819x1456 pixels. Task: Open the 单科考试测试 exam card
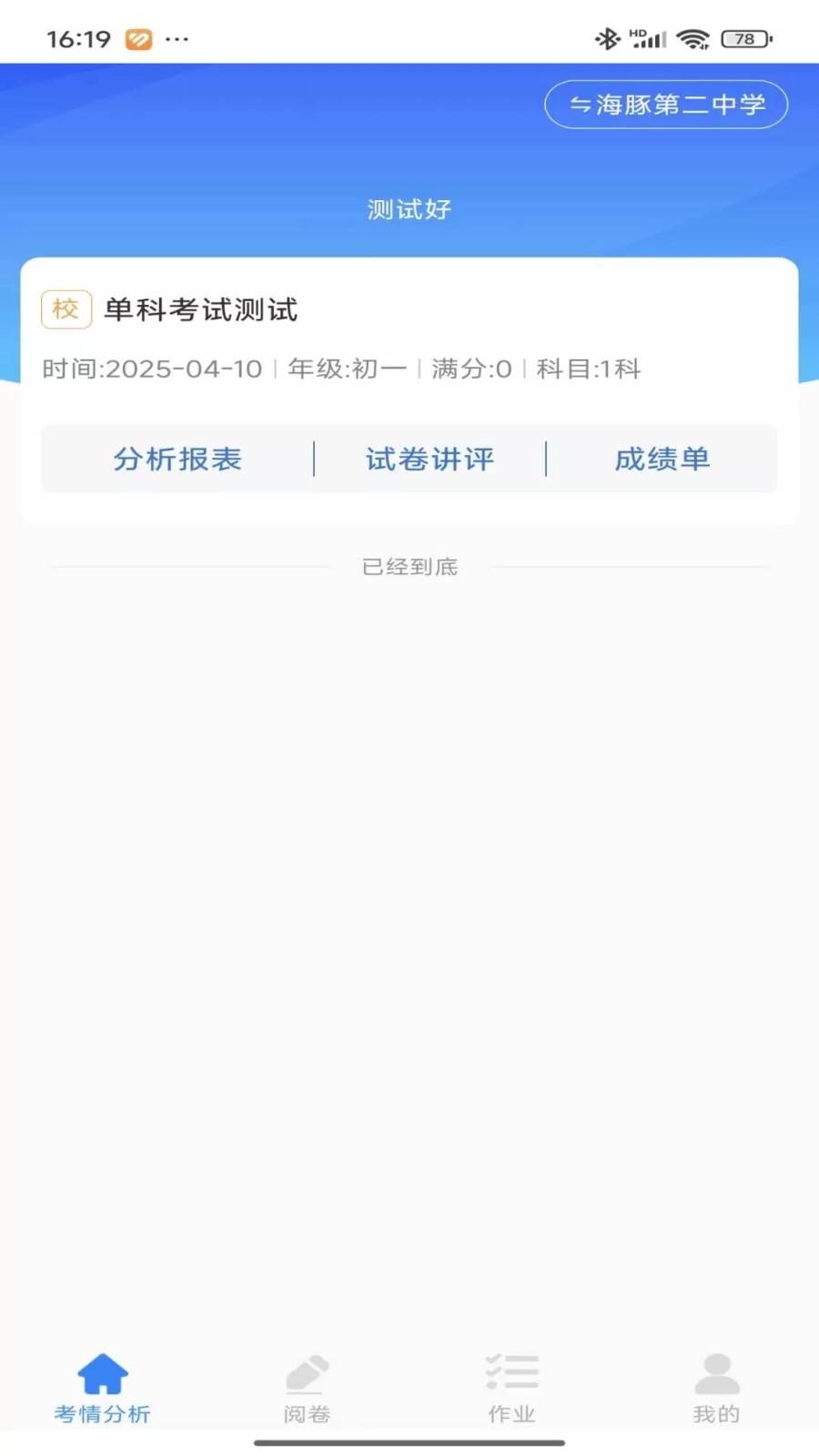coord(201,310)
